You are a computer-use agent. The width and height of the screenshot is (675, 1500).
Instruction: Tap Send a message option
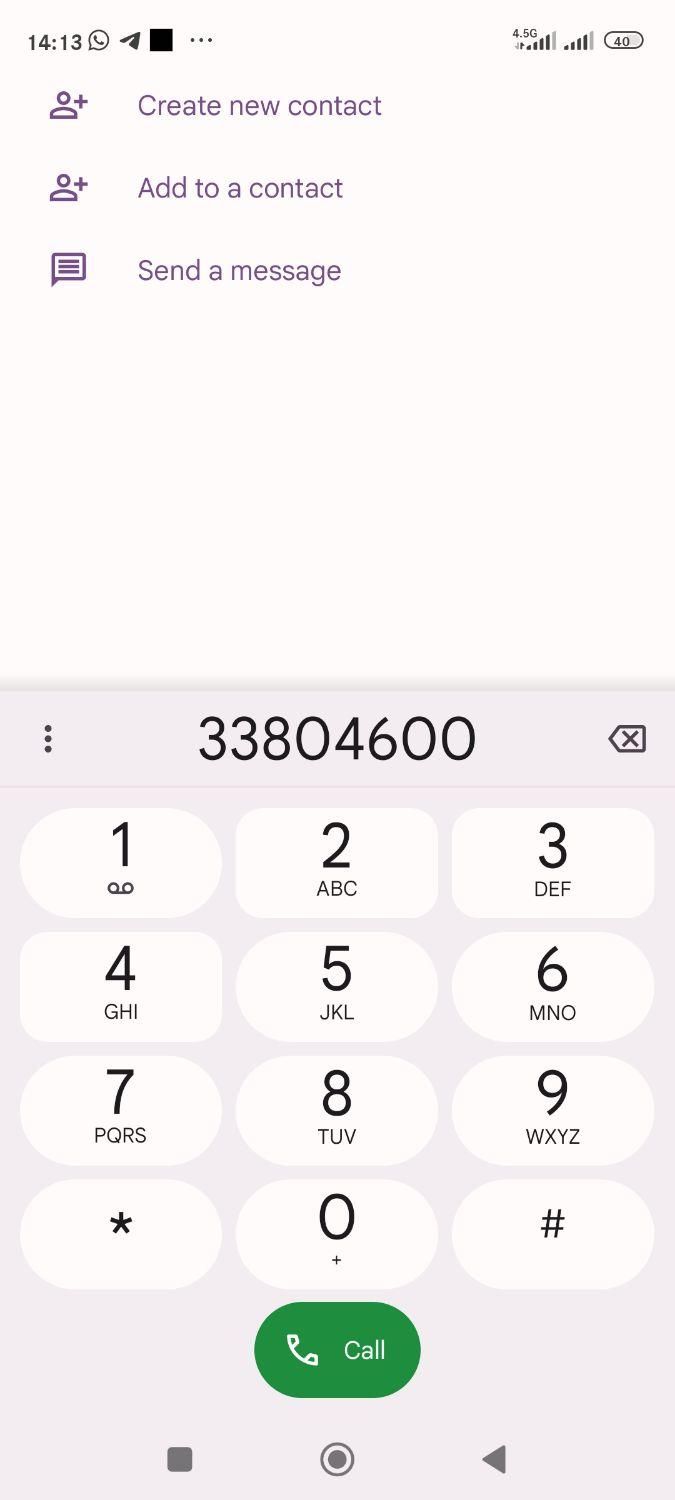point(239,270)
